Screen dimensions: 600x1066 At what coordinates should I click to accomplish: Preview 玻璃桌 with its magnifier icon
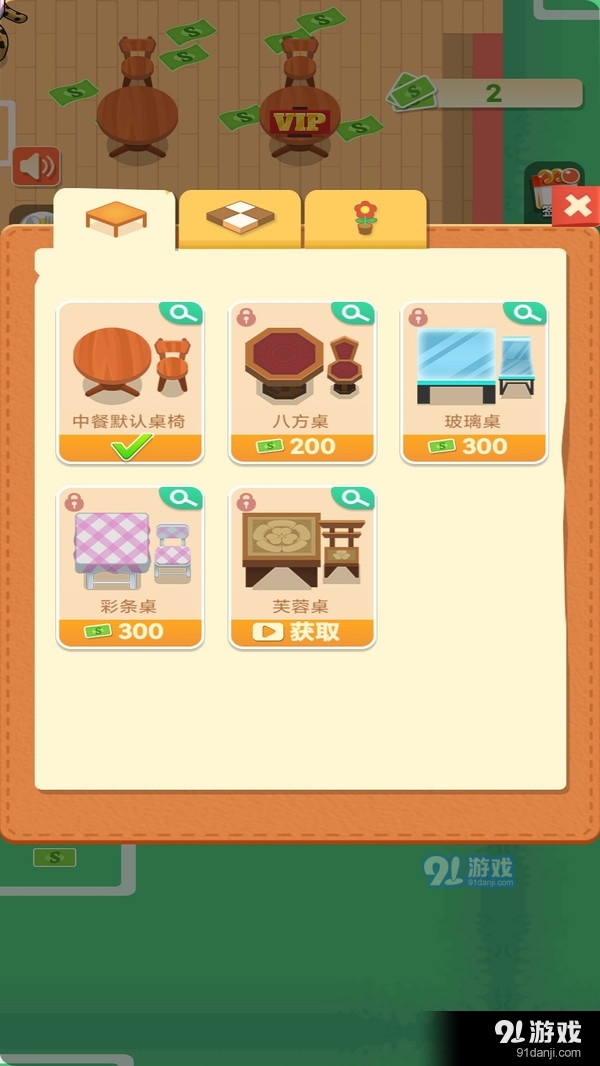524,313
